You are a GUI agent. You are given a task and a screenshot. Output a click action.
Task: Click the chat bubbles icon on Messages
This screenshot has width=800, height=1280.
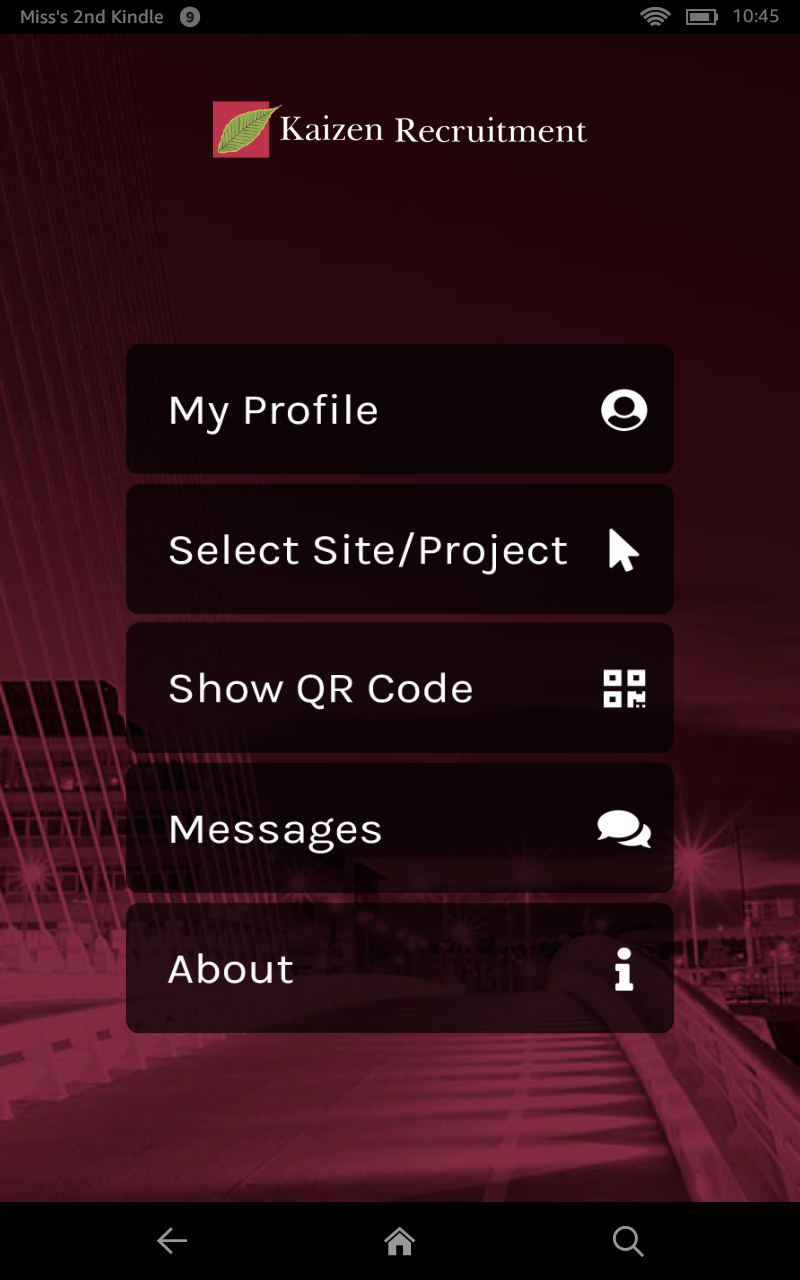coord(623,827)
